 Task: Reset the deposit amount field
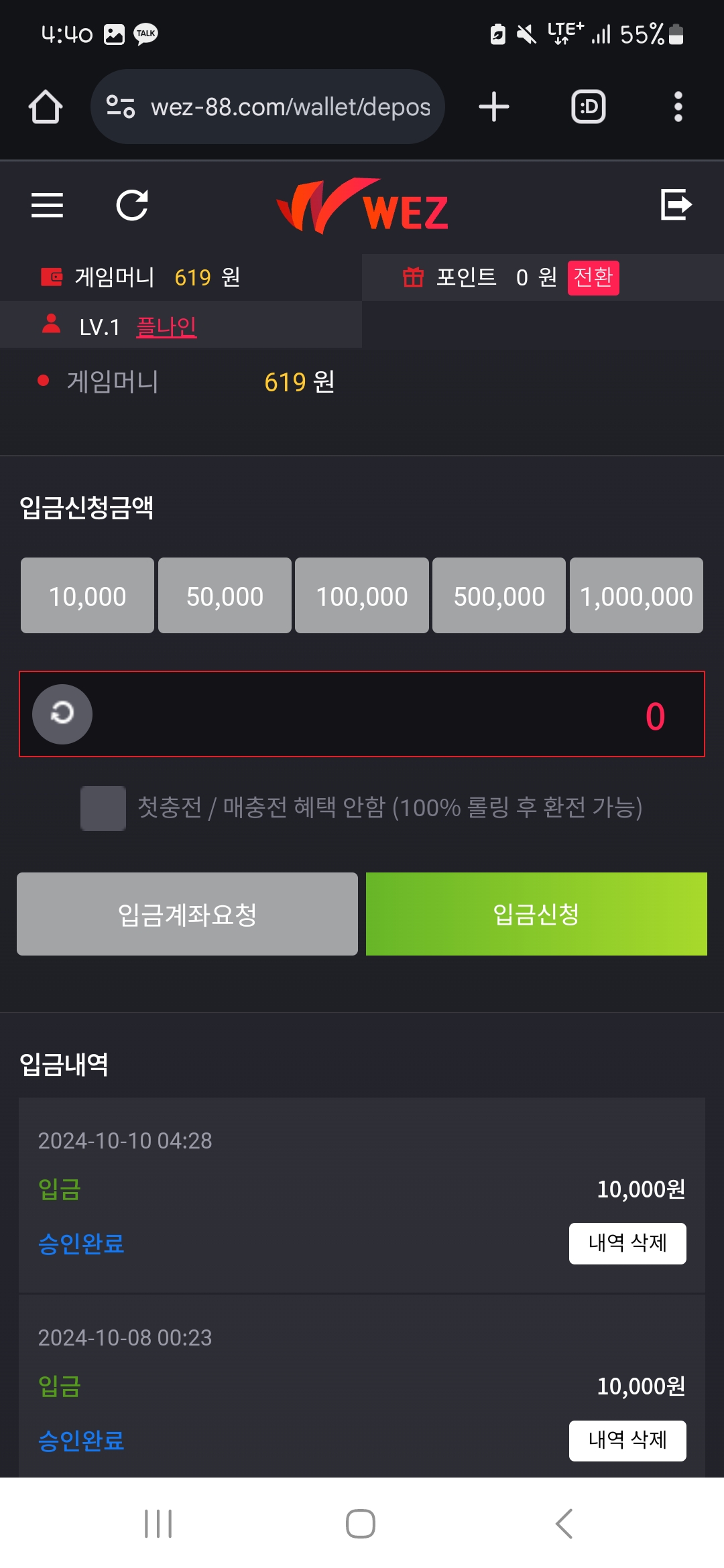[62, 714]
